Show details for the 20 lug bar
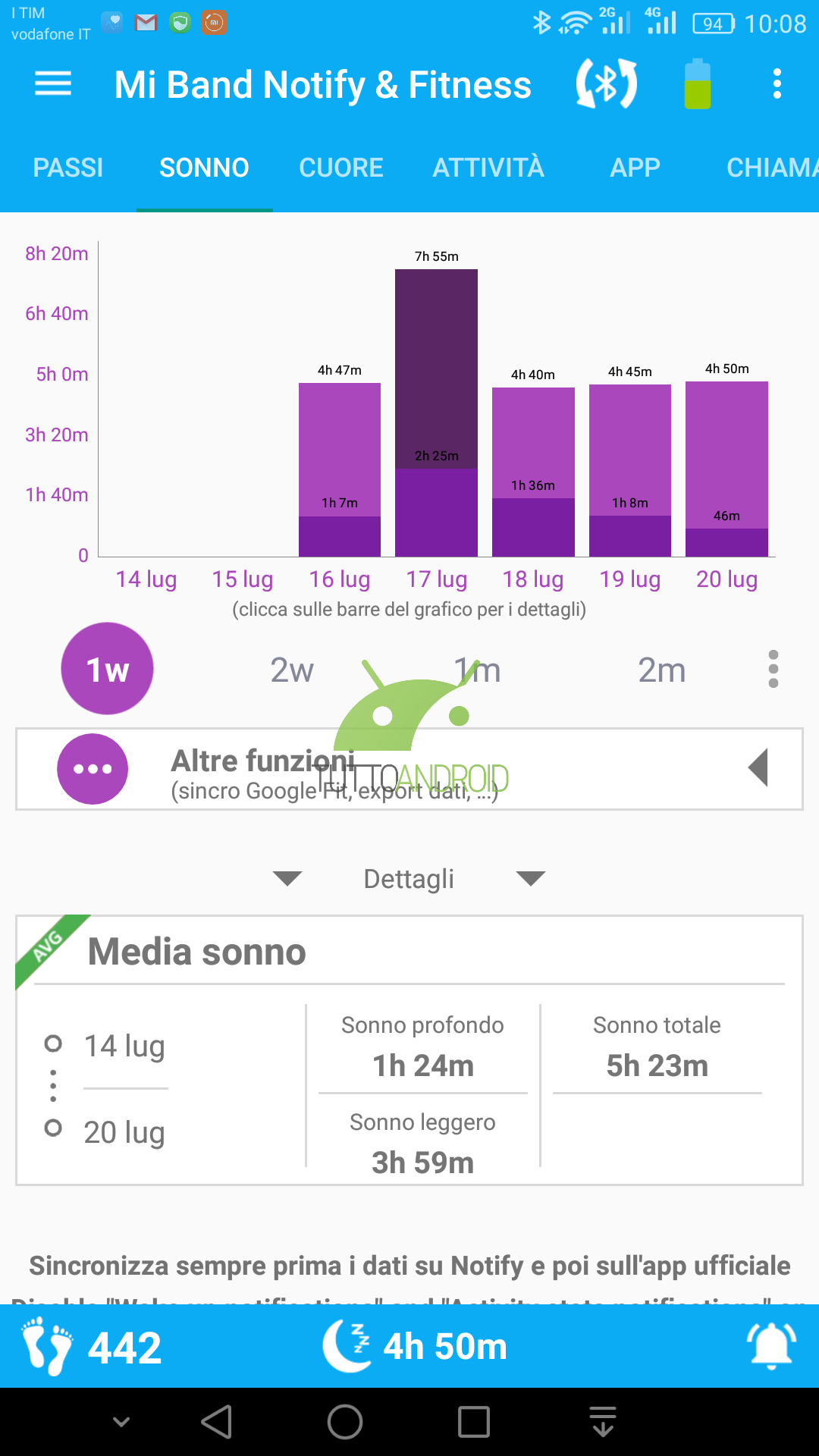819x1456 pixels. [726, 469]
